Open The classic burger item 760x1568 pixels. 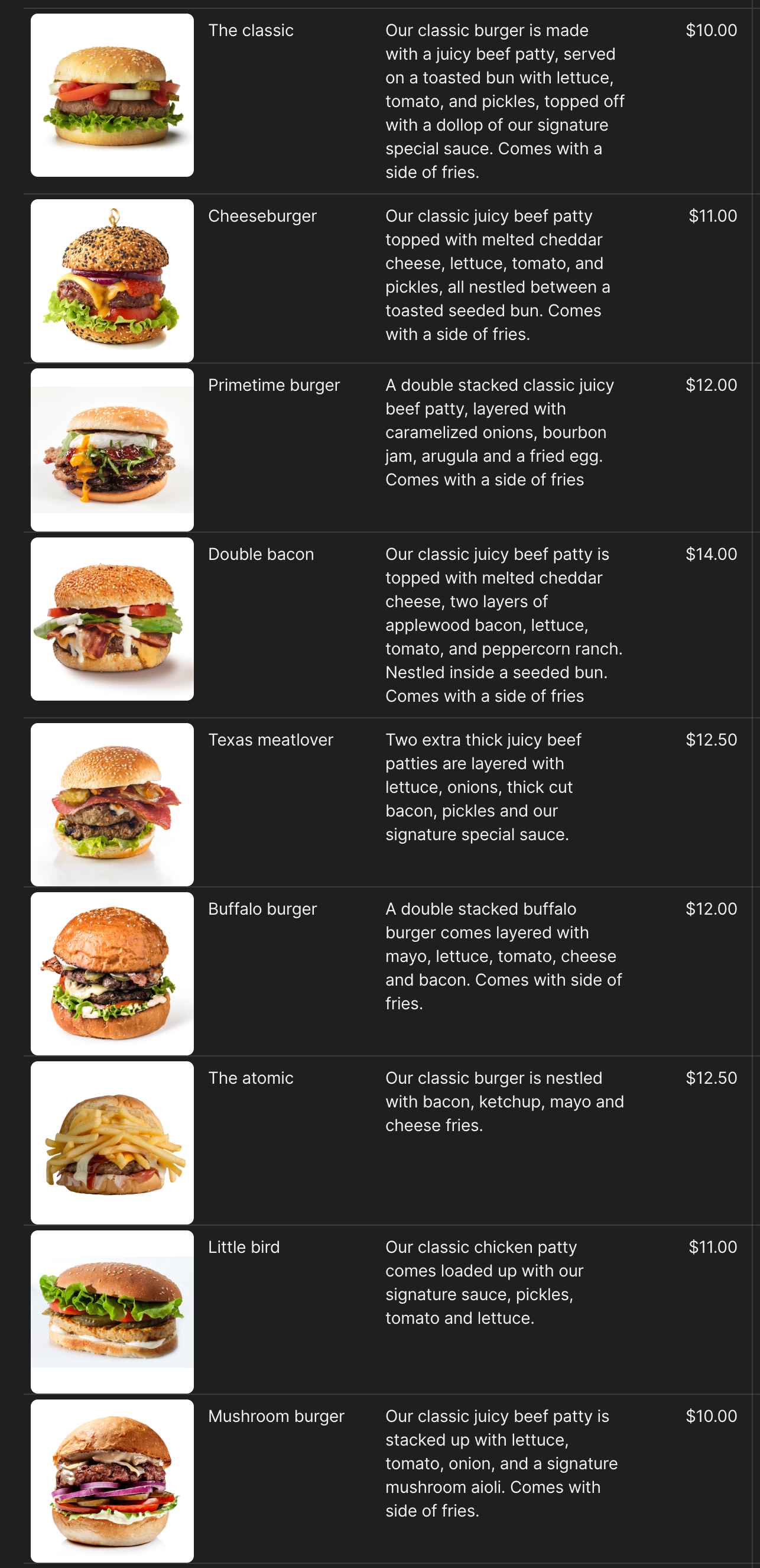251,30
